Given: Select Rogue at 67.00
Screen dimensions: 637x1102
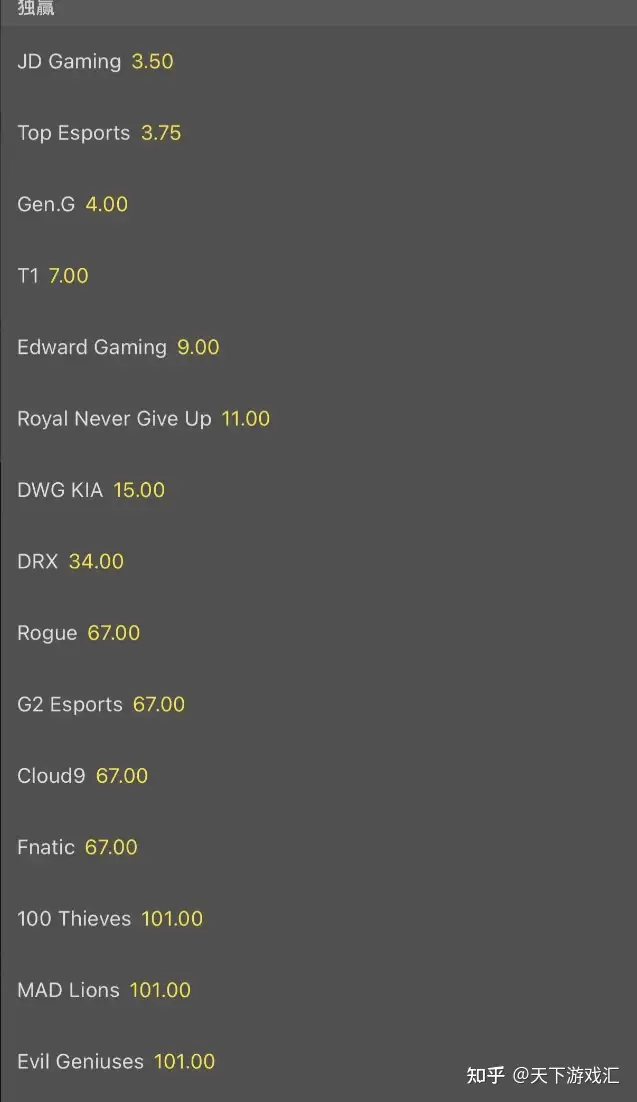Looking at the screenshot, I should [x=318, y=633].
